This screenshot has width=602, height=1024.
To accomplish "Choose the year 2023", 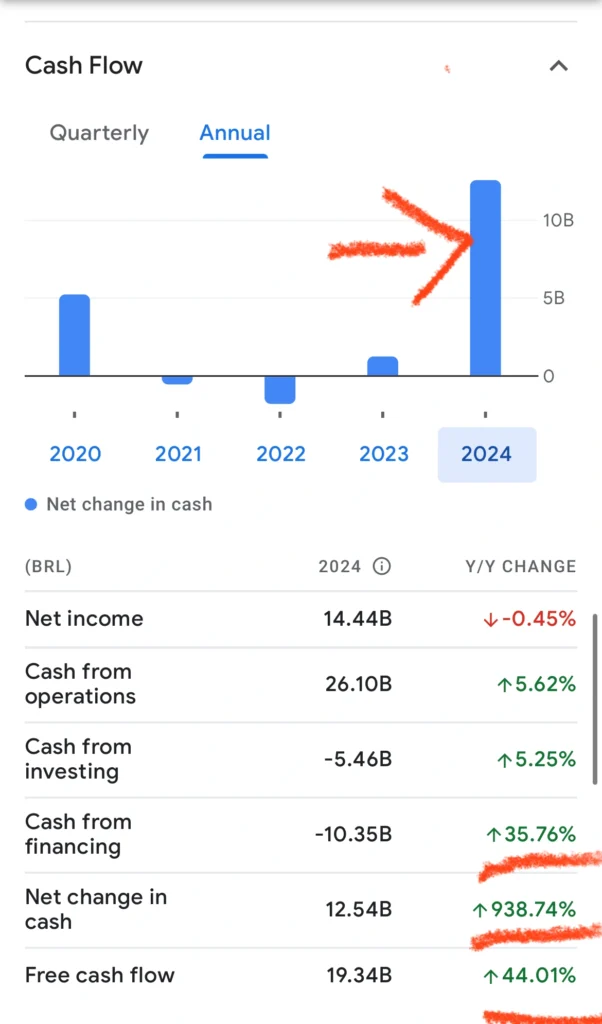I will click(384, 454).
